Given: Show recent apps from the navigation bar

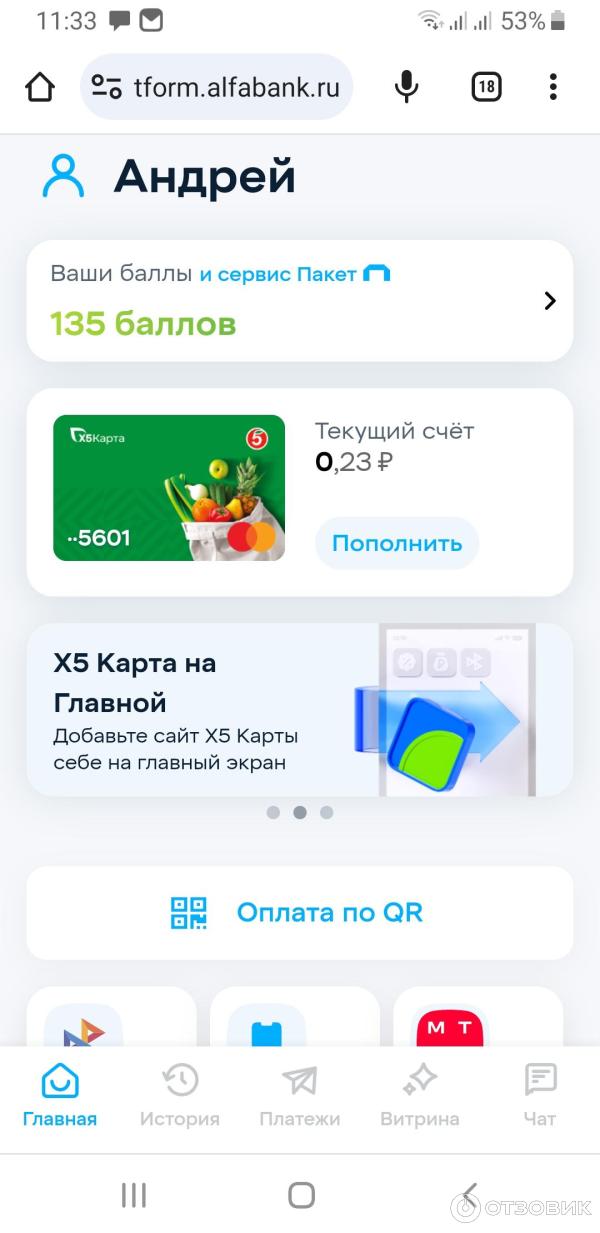Looking at the screenshot, I should (x=134, y=1195).
